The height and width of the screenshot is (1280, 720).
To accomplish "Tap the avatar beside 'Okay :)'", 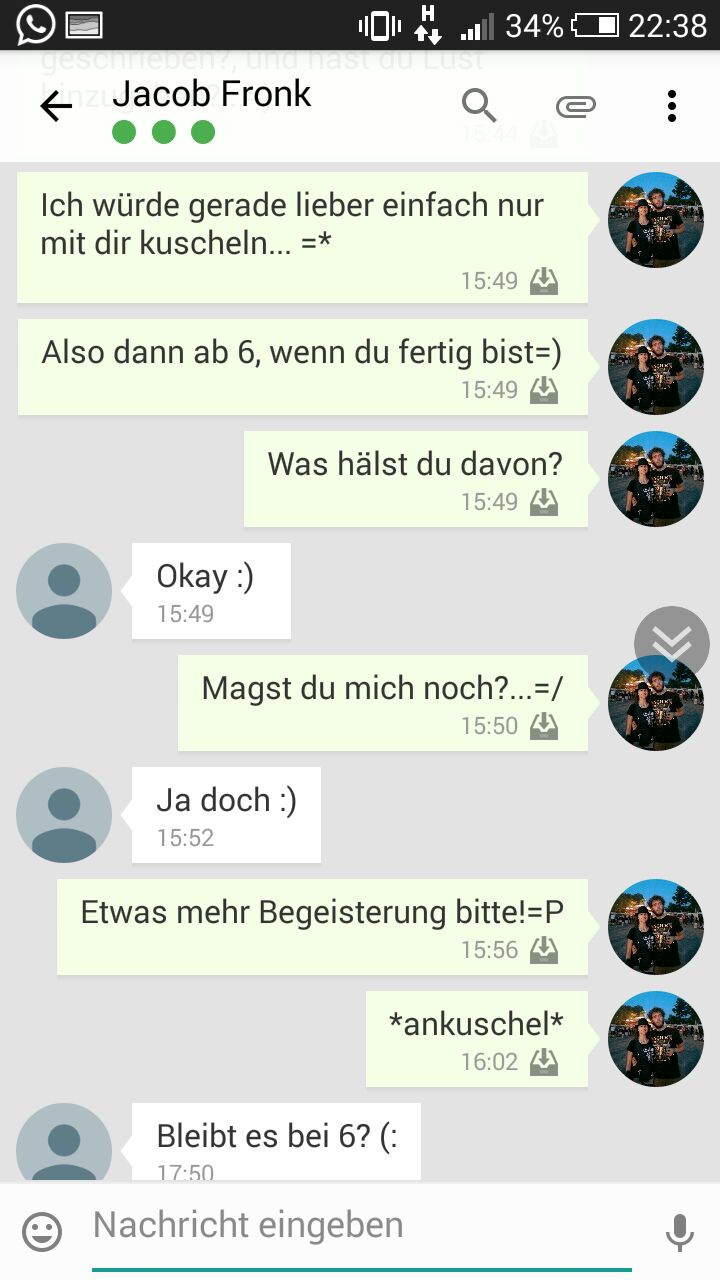I will (x=64, y=591).
